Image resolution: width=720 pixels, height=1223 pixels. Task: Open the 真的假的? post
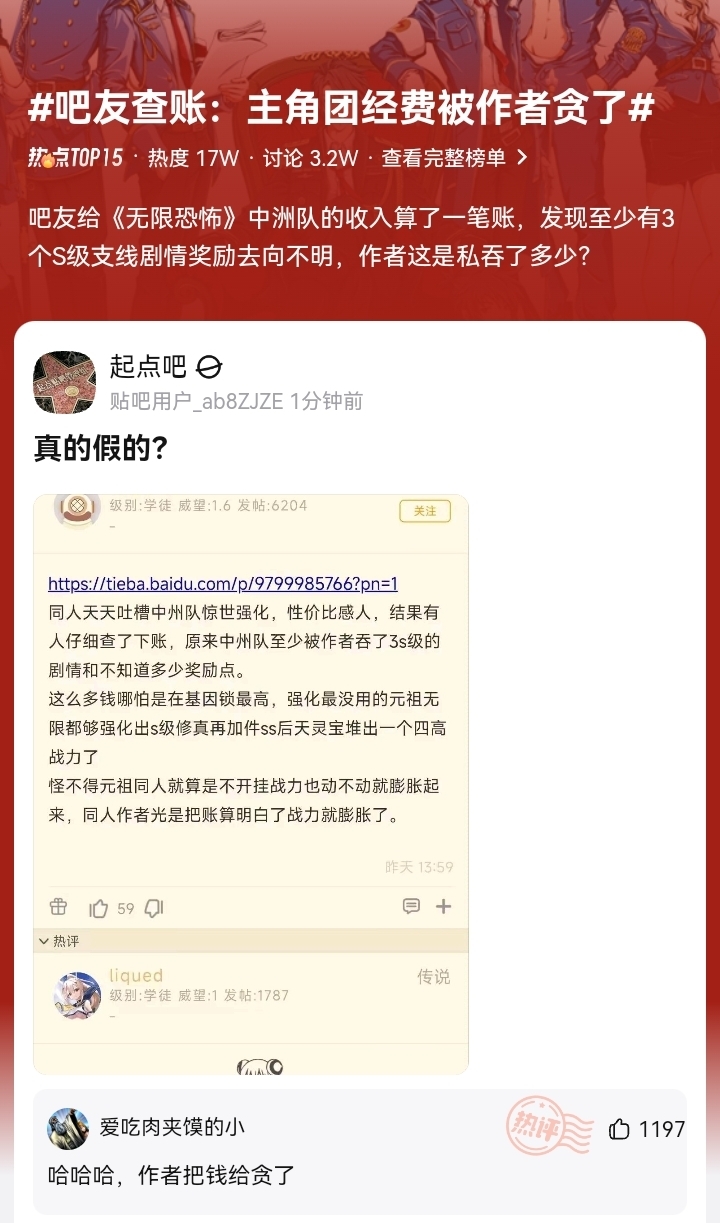(100, 449)
